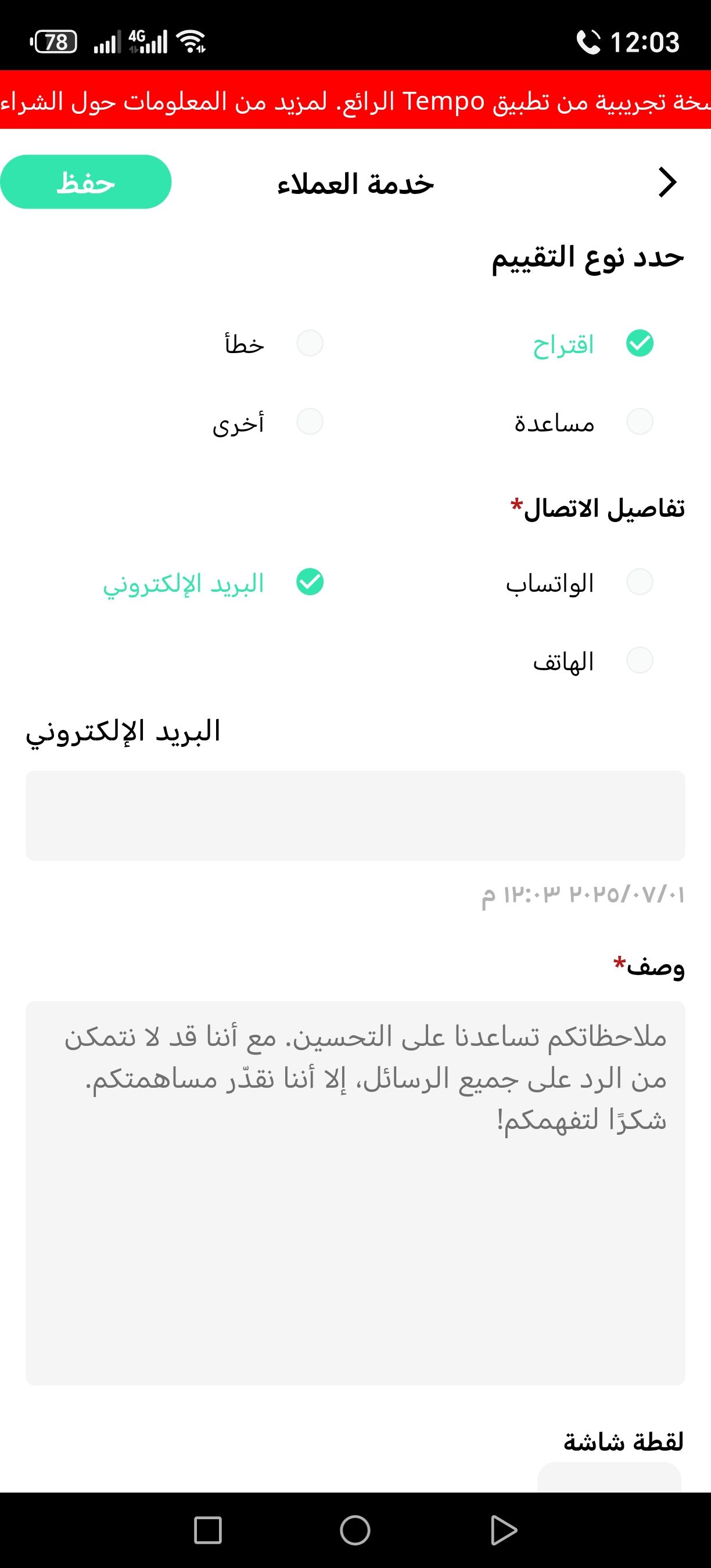Choose الهاتف as contact method
Image resolution: width=711 pixels, height=1568 pixels.
tap(639, 660)
